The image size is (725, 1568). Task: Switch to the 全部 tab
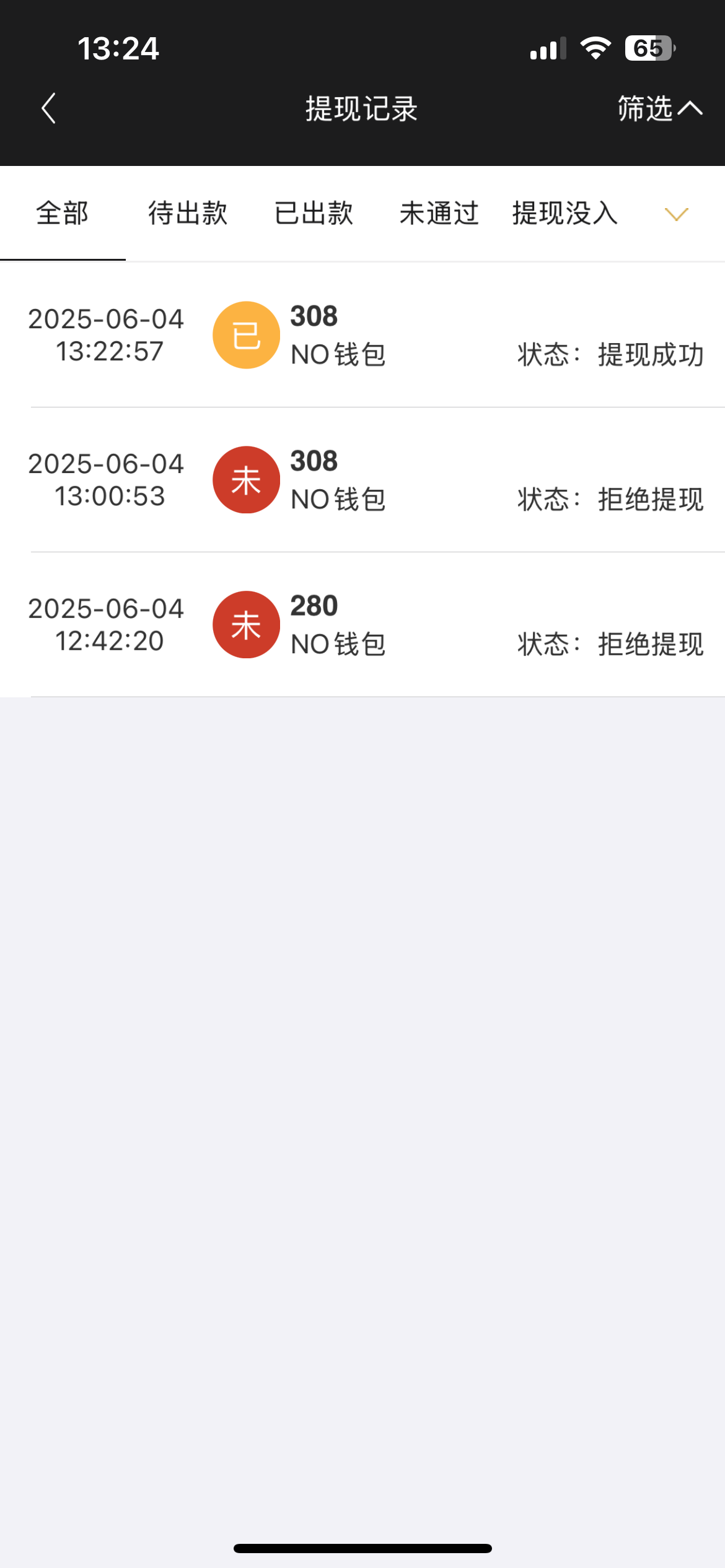pos(63,214)
